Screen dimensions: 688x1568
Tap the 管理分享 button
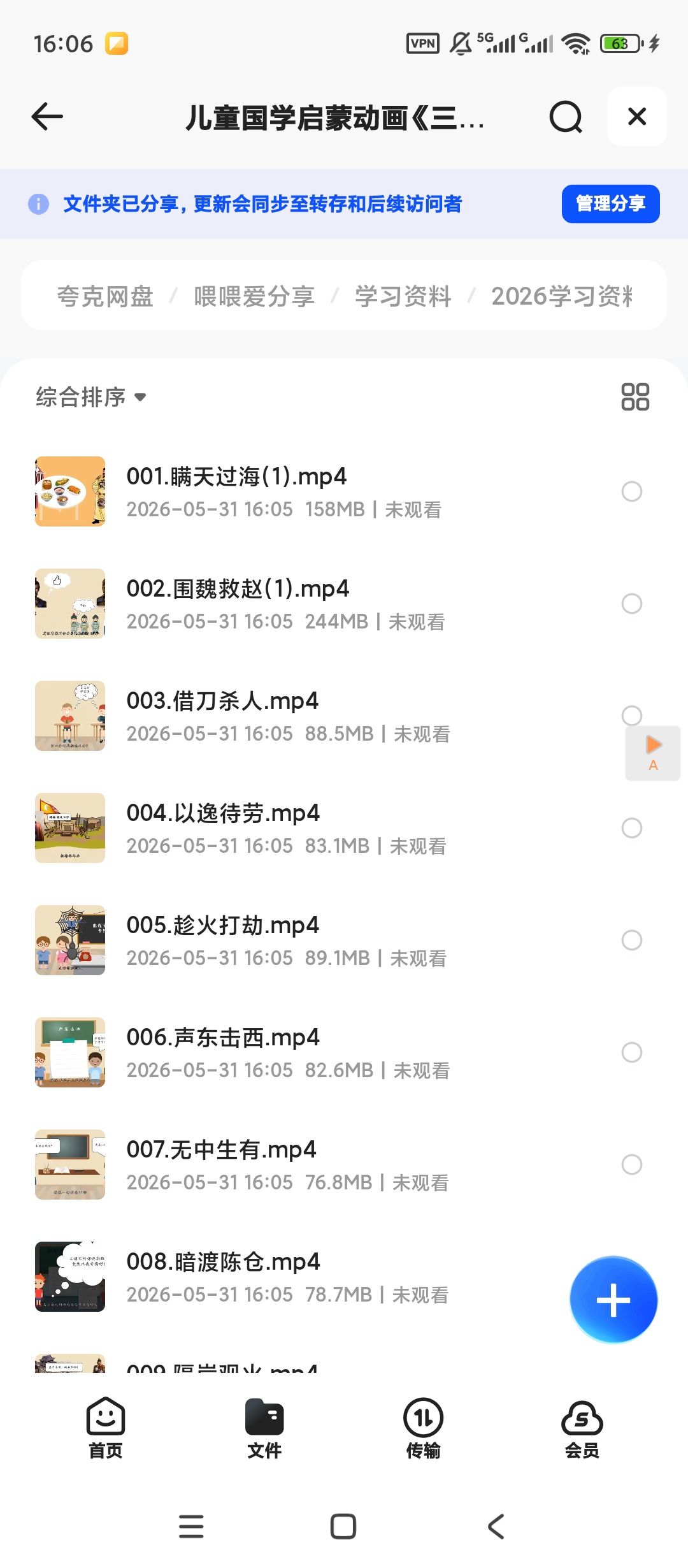(610, 204)
